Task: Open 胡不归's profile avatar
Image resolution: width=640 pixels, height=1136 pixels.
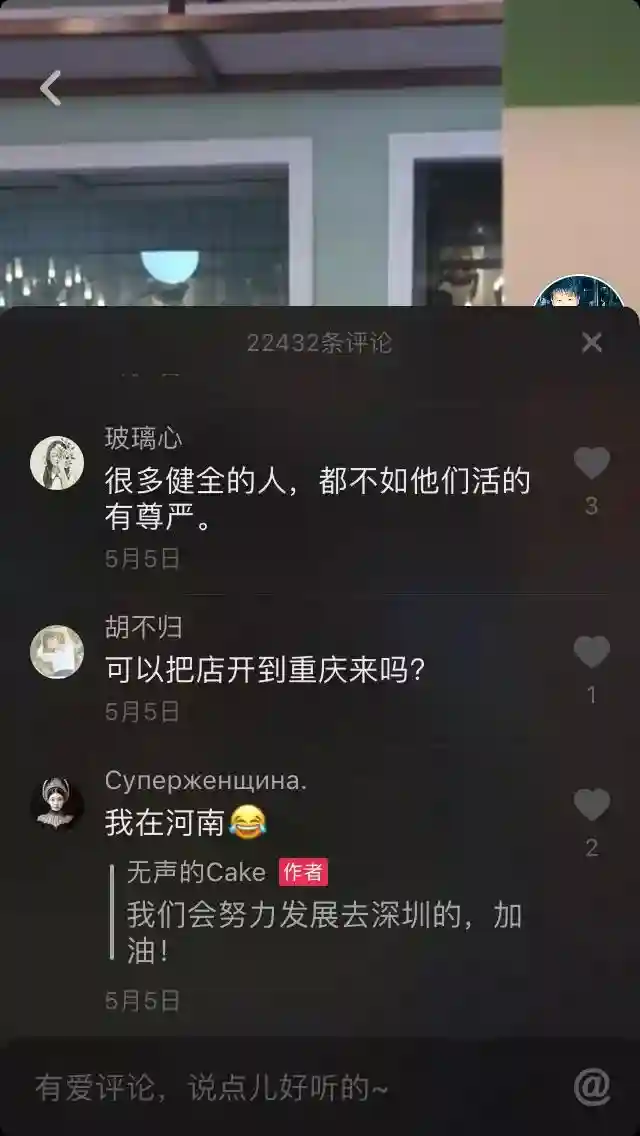Action: click(x=57, y=652)
